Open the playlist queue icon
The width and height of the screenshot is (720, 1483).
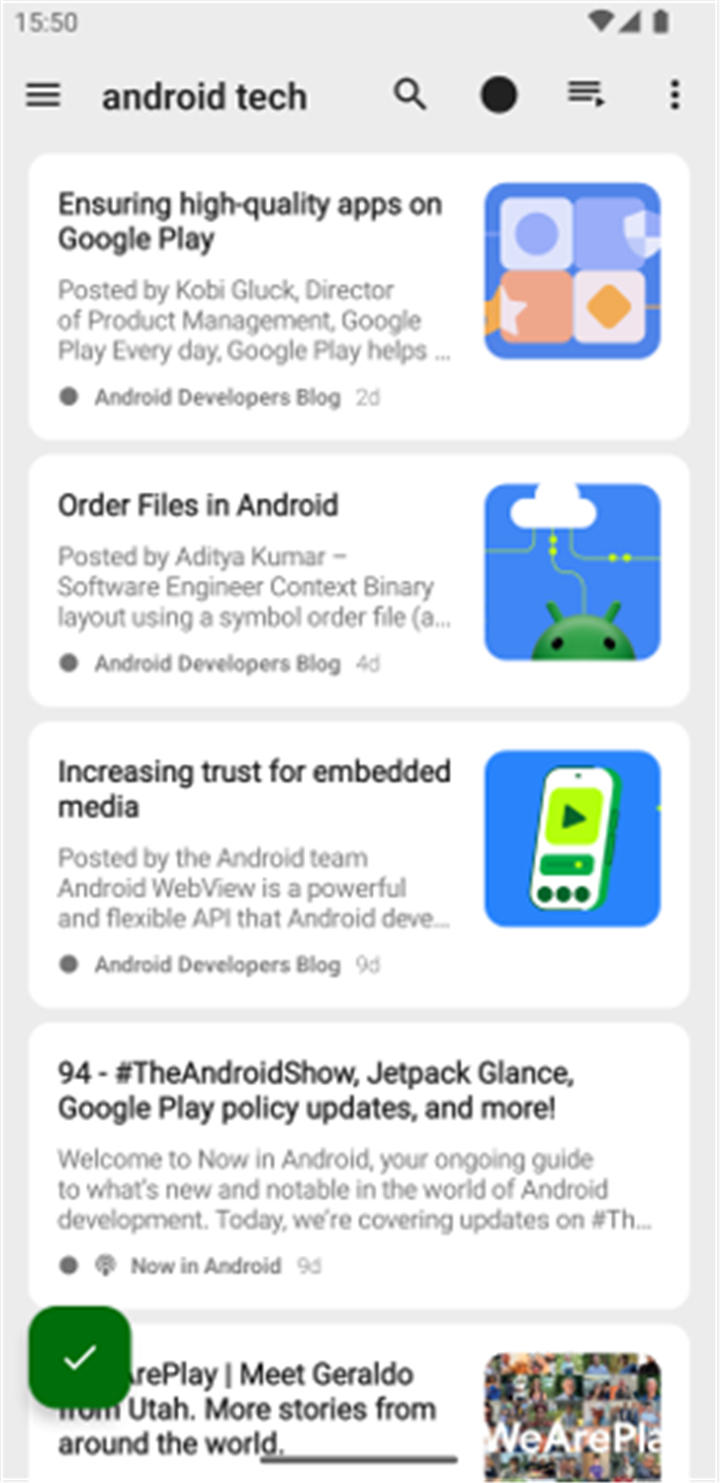[586, 95]
